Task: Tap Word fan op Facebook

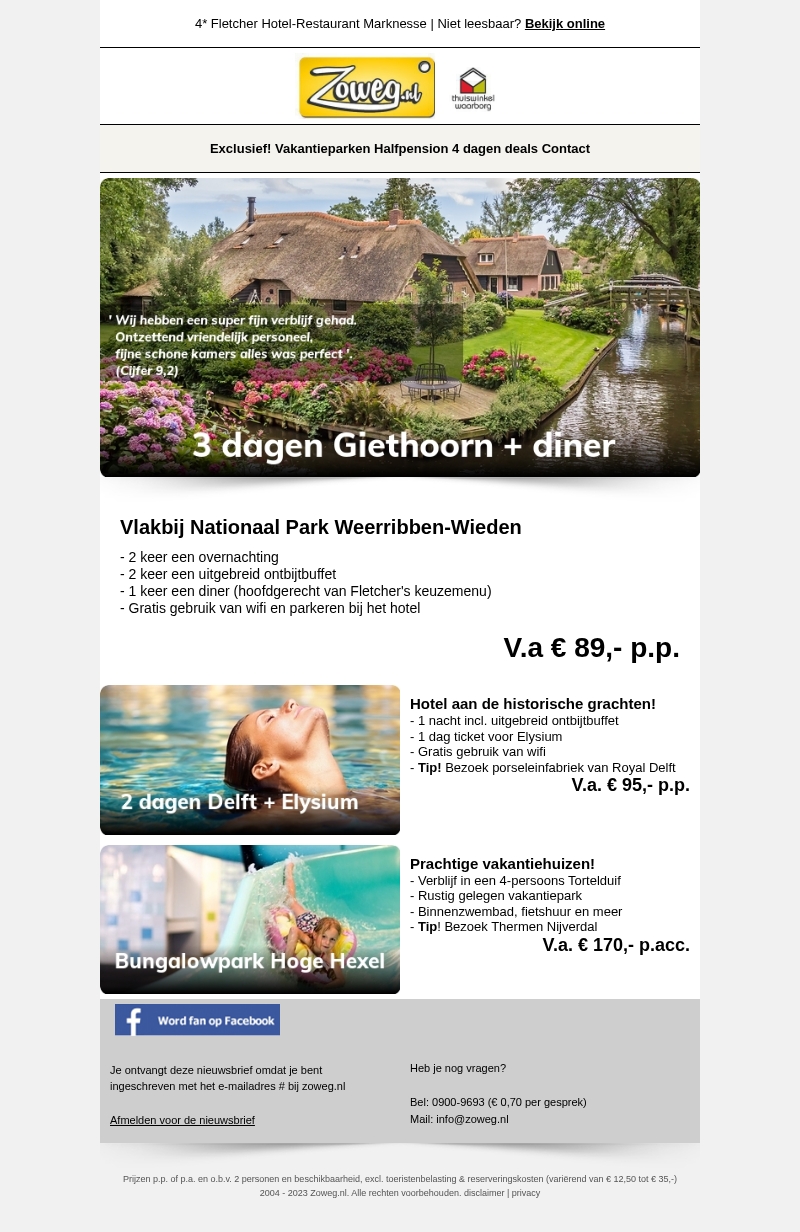Action: click(197, 1020)
